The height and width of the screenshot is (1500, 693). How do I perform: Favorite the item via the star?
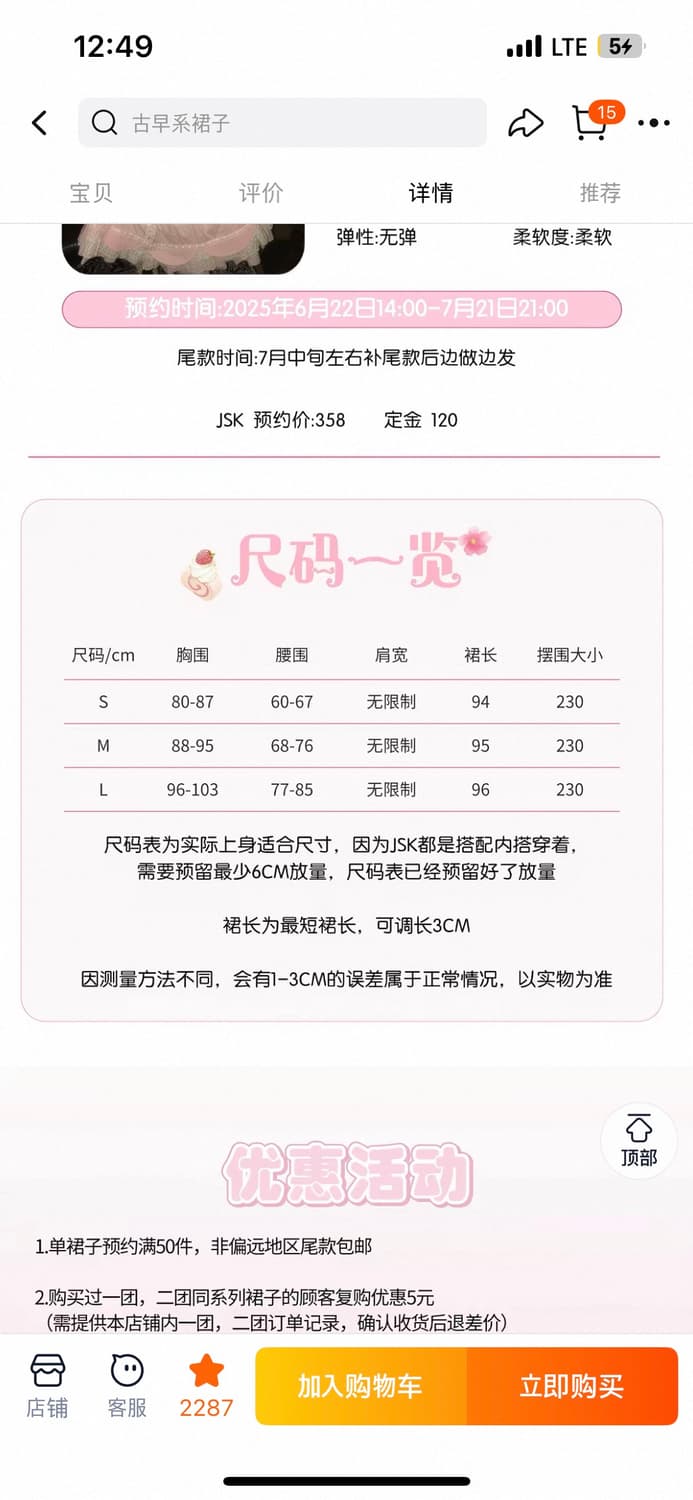[206, 1385]
